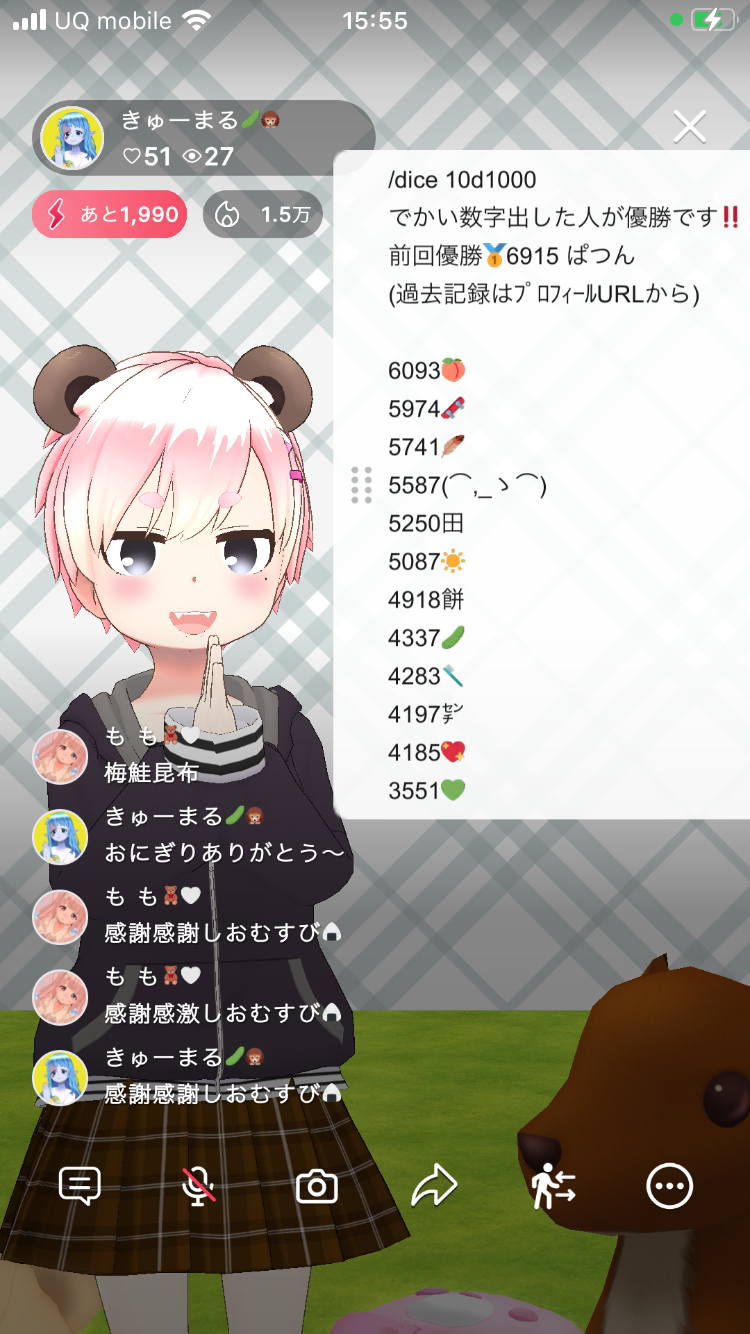The height and width of the screenshot is (1334, 750).
Task: Tap the avatar motion switch icon
Action: (552, 1187)
